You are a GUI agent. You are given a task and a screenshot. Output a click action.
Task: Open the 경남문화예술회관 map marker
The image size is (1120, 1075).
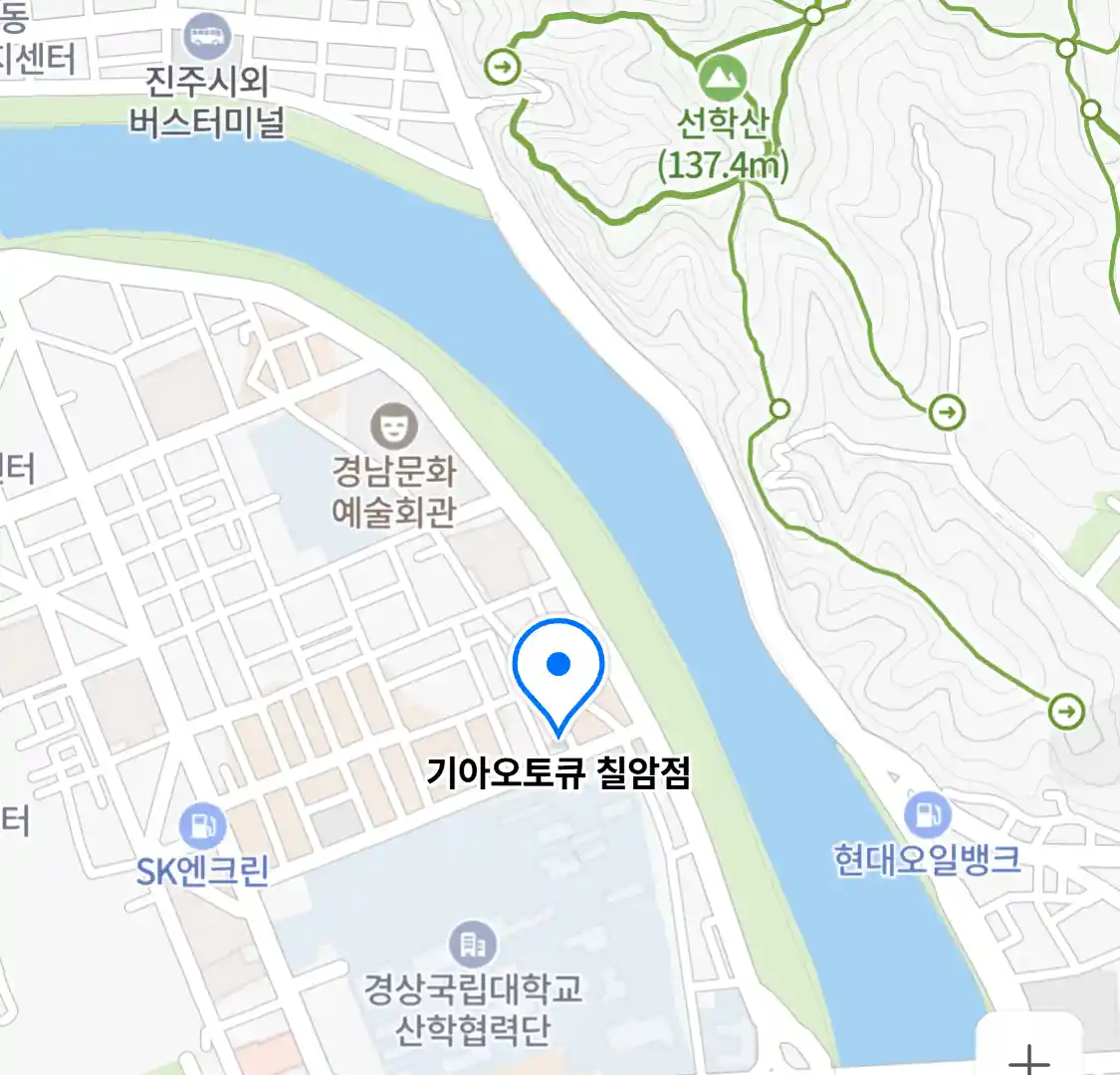394,427
